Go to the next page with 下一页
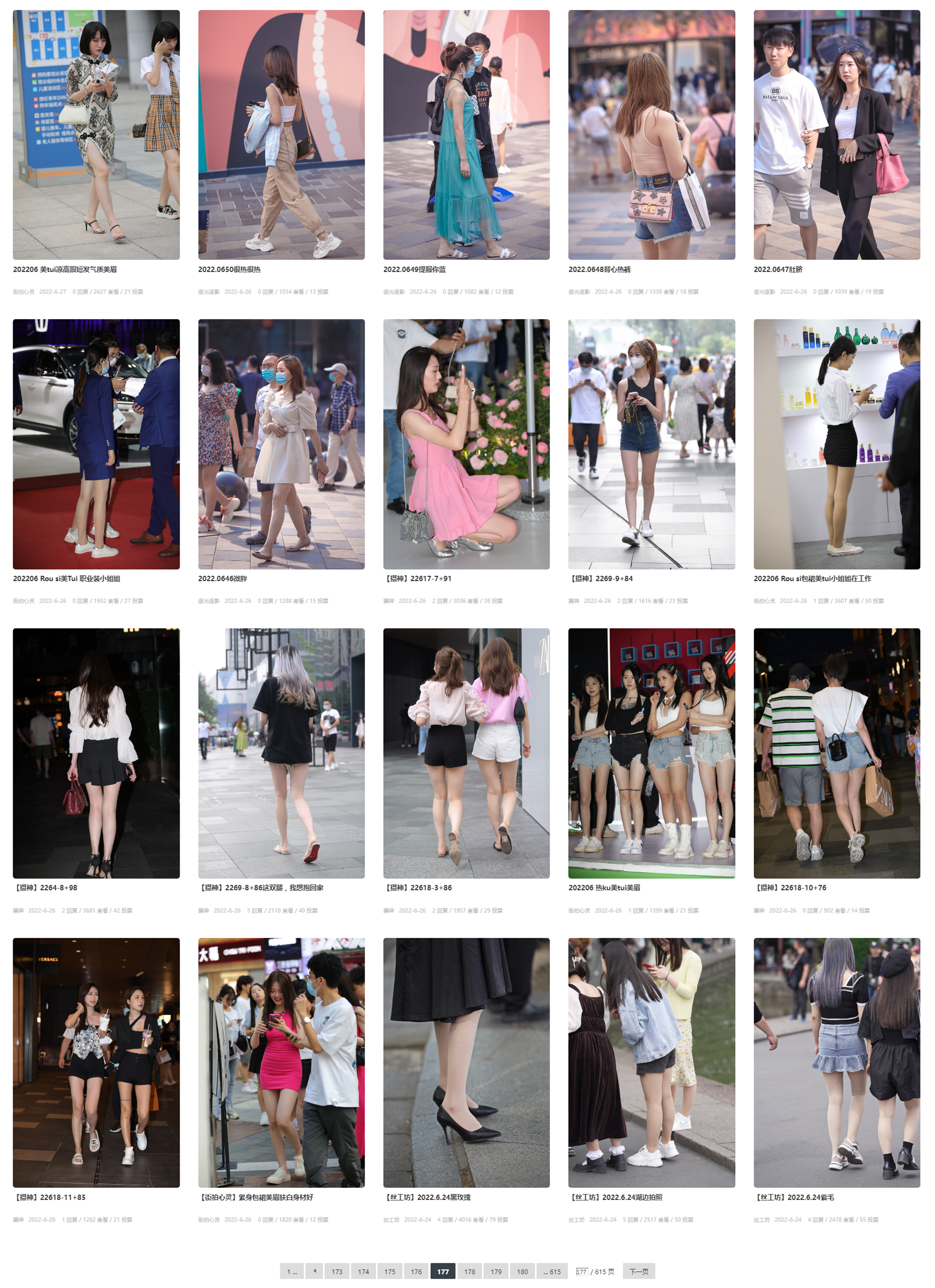Viewport: 935px width, 1288px height. (638, 1271)
